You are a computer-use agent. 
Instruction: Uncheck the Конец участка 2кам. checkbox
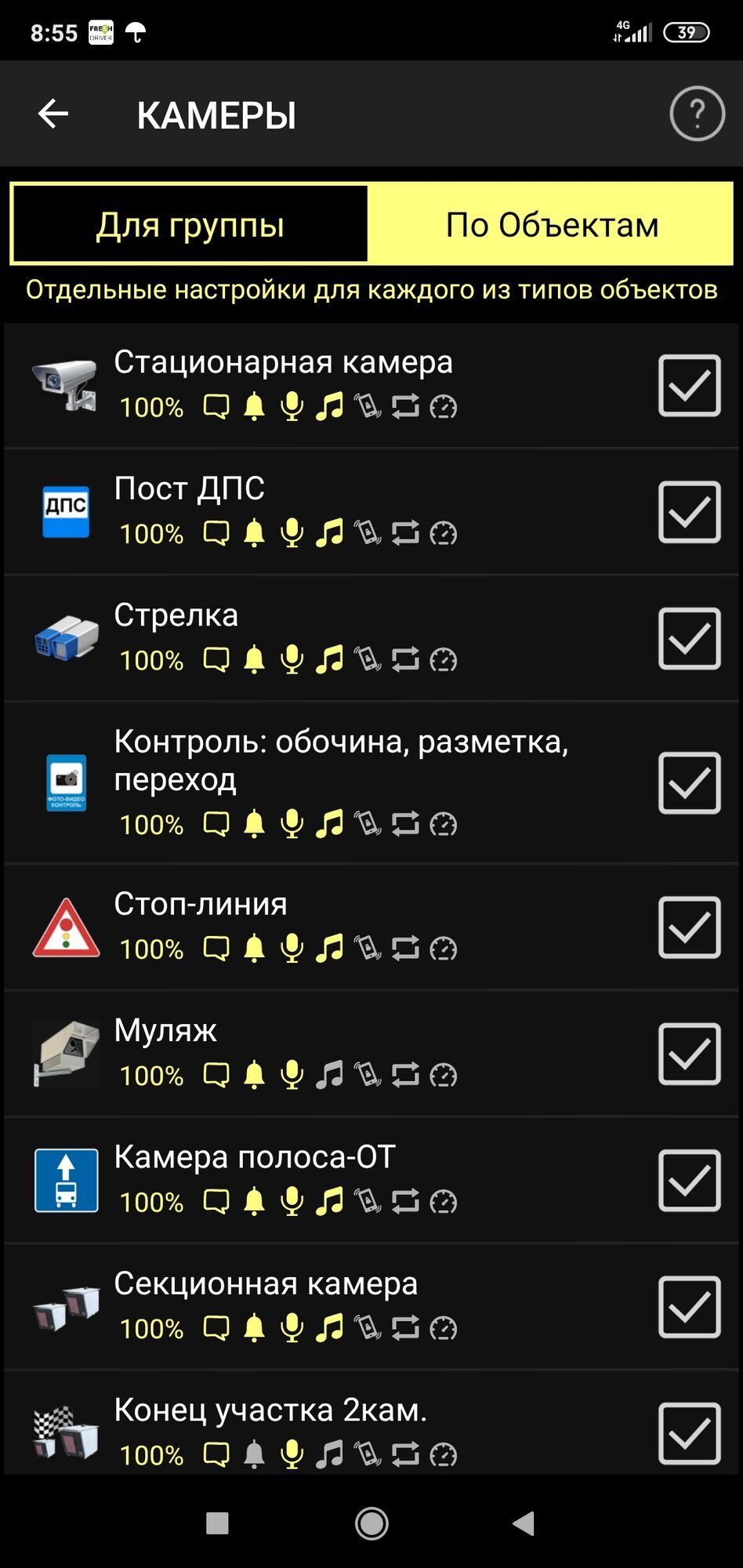tap(689, 1432)
